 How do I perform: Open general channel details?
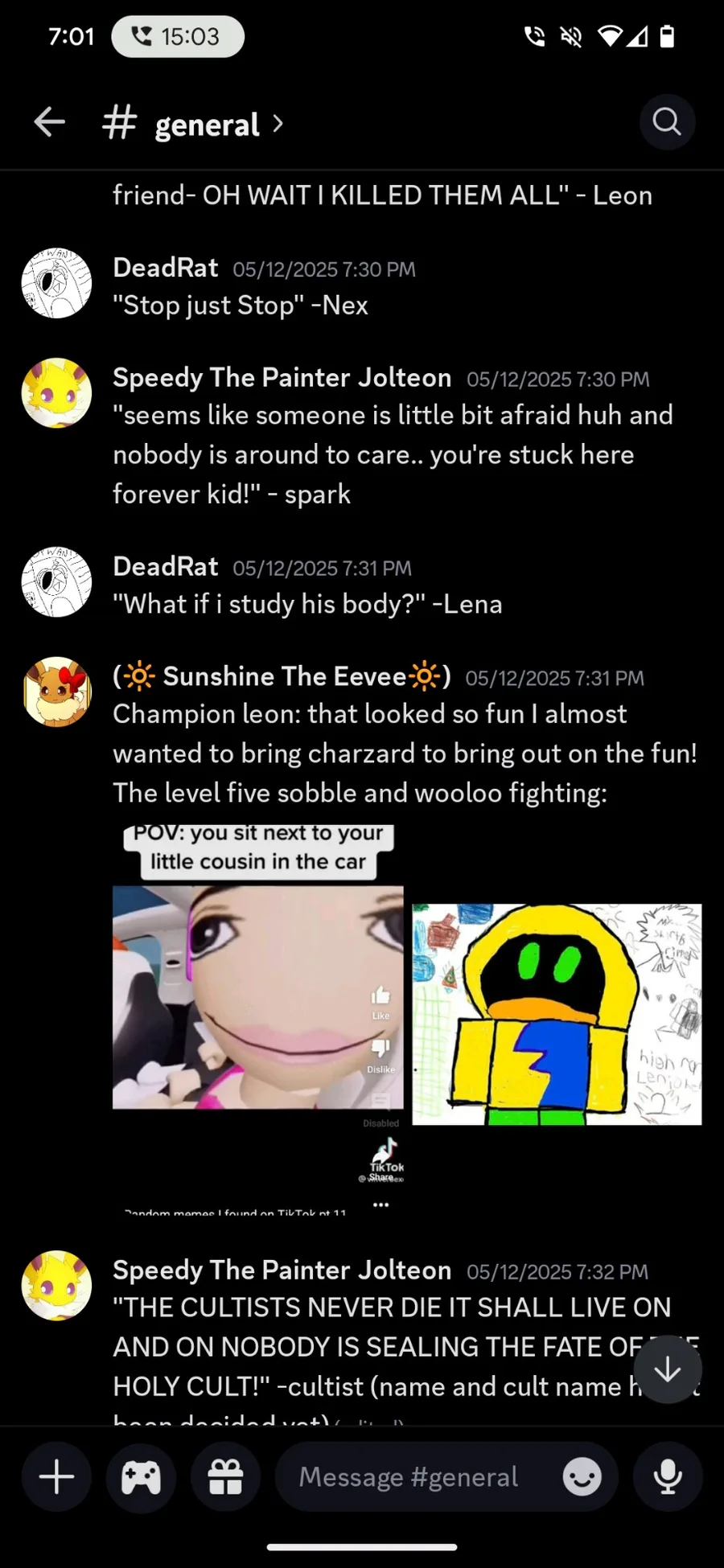pos(208,125)
